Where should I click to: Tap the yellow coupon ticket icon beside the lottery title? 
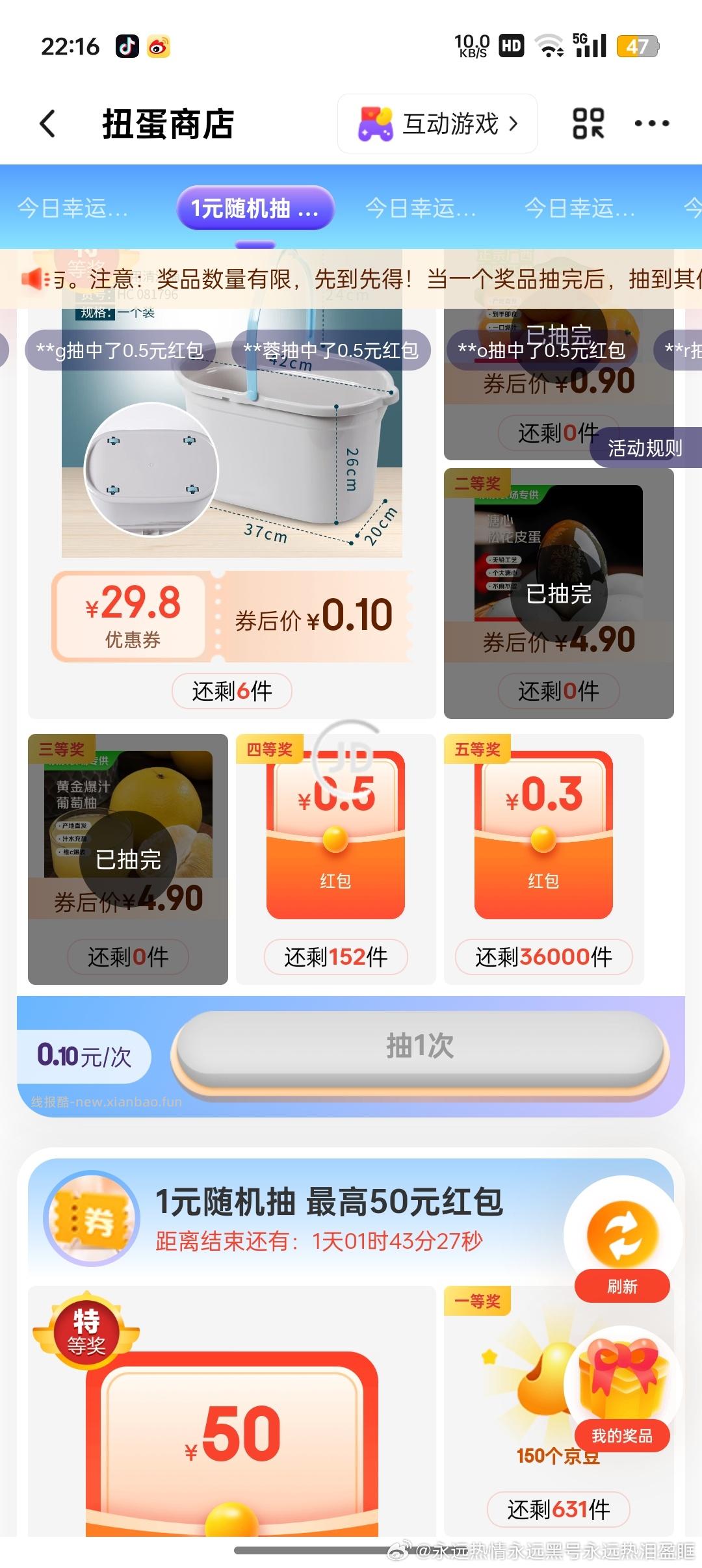coord(91,1217)
